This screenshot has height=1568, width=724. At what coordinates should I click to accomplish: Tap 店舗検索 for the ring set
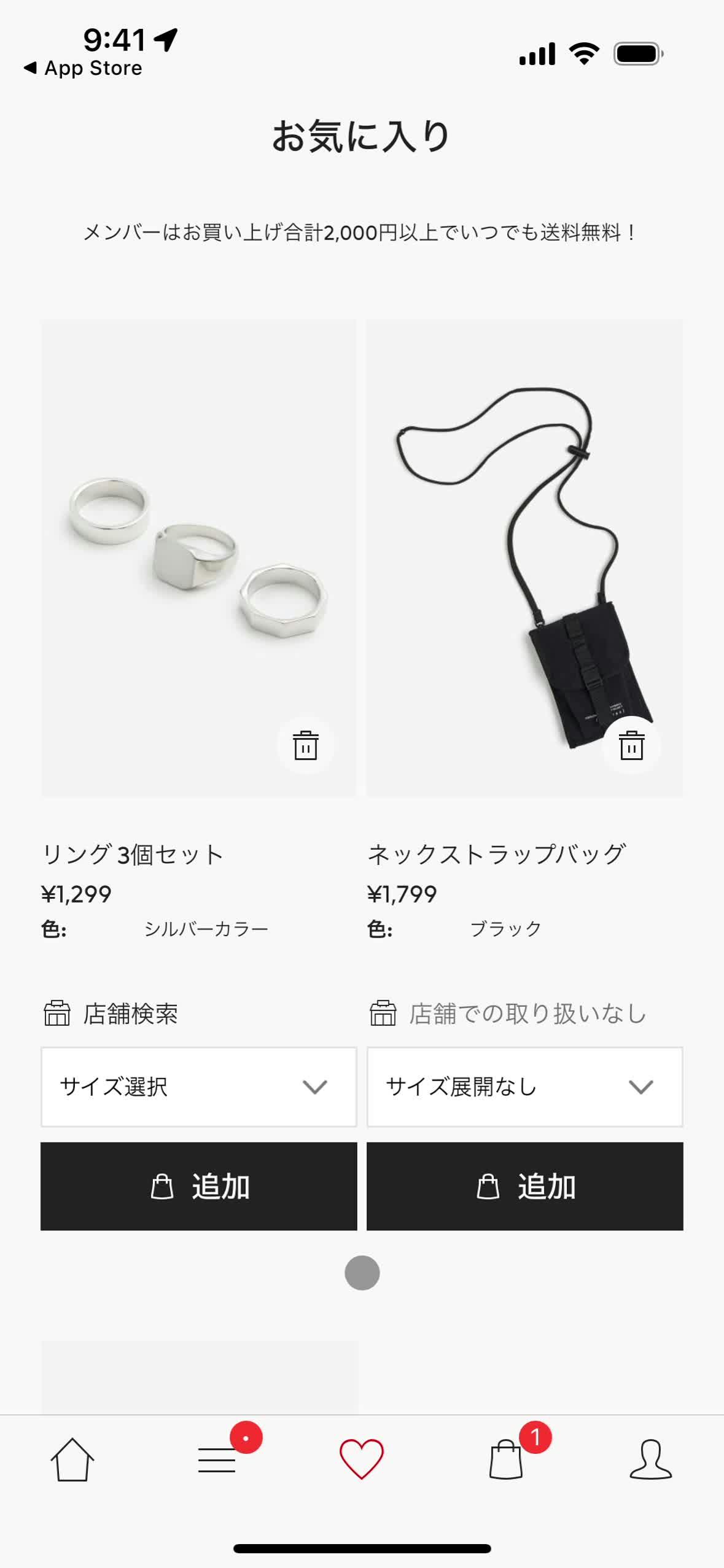tap(111, 1014)
